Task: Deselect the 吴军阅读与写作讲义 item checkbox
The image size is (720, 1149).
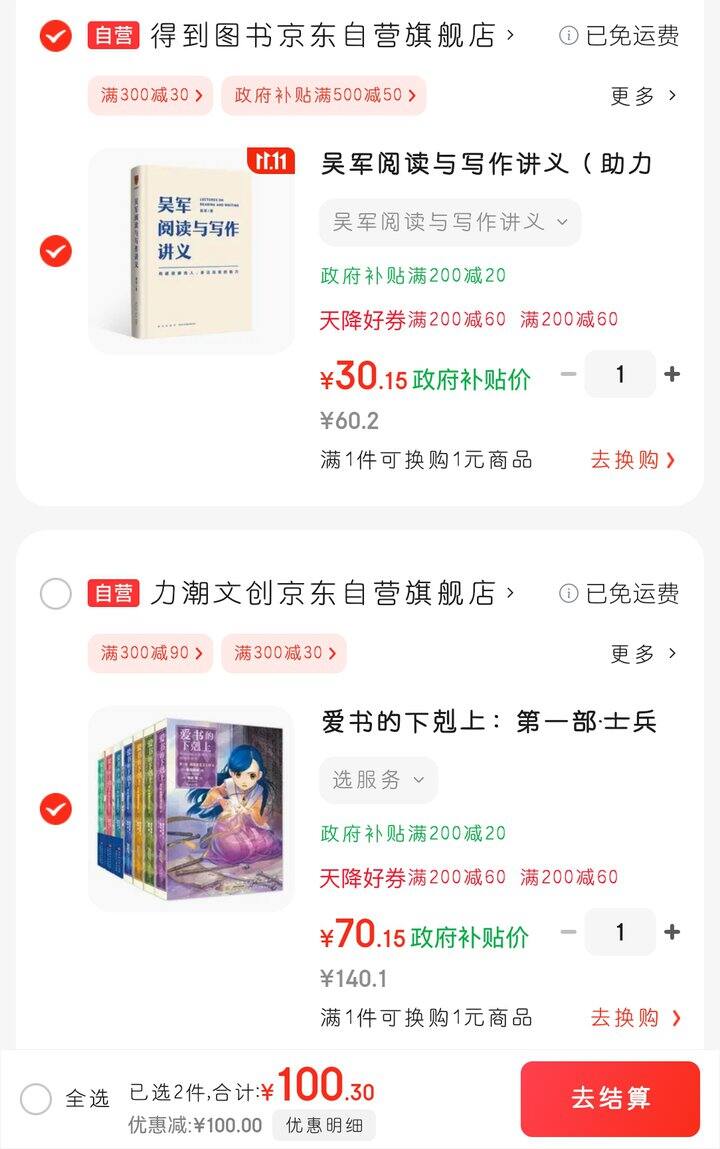Action: tap(55, 251)
